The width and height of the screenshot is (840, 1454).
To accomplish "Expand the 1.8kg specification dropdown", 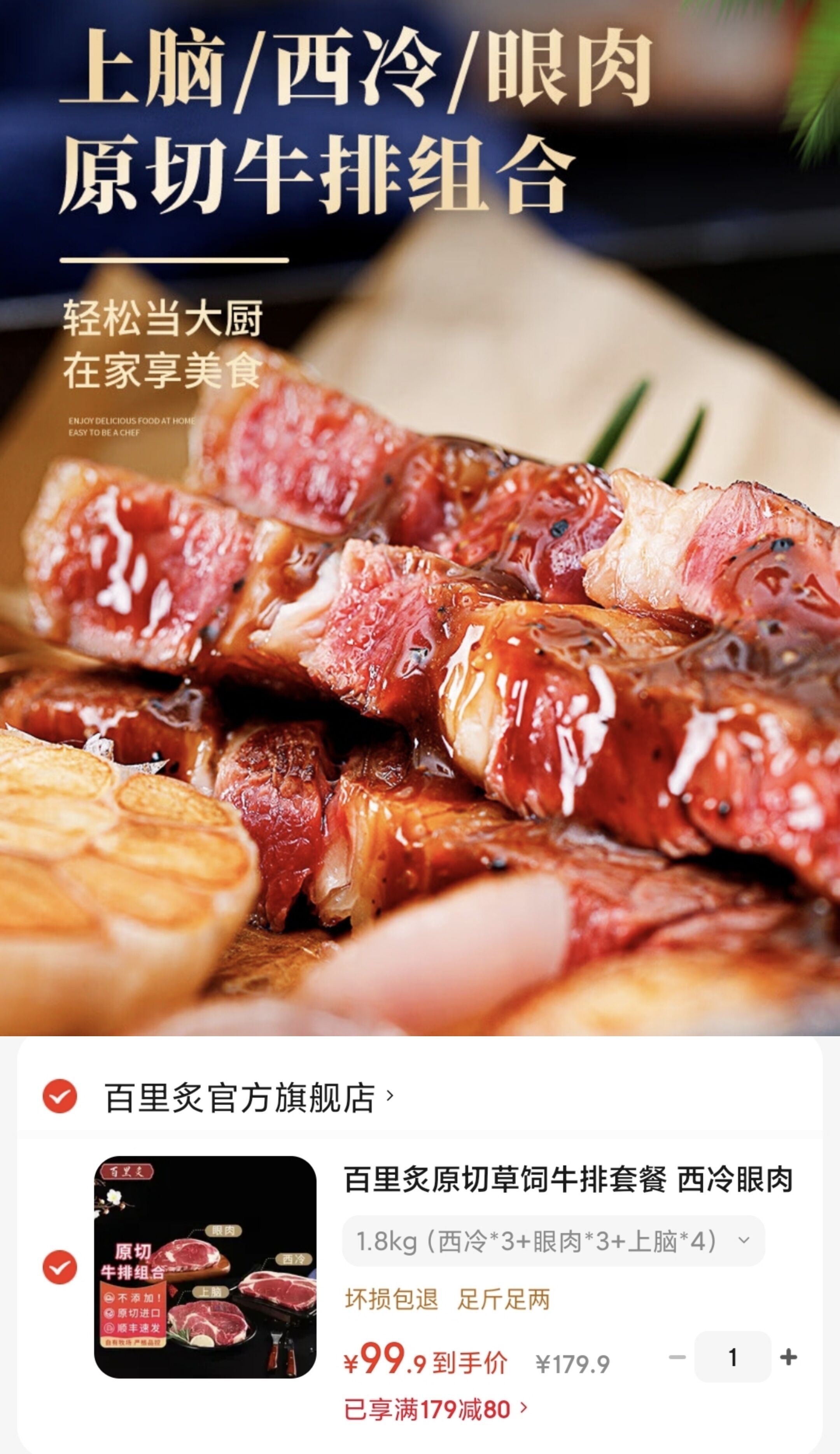I will click(553, 1241).
